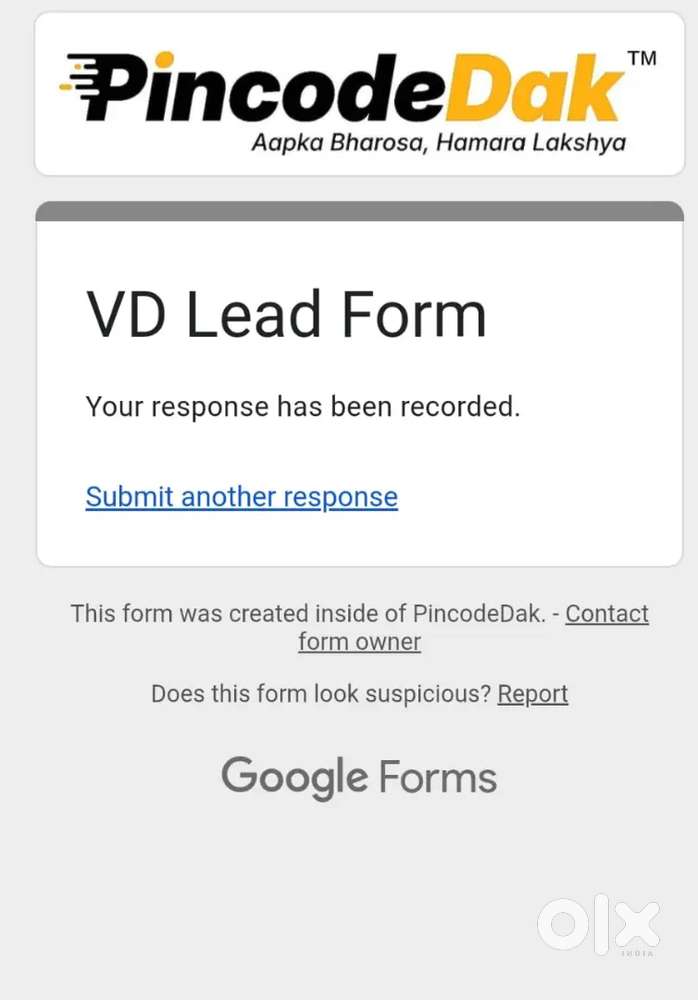The image size is (698, 1000).
Task: Open the Contact form owner link
Action: click(x=606, y=614)
